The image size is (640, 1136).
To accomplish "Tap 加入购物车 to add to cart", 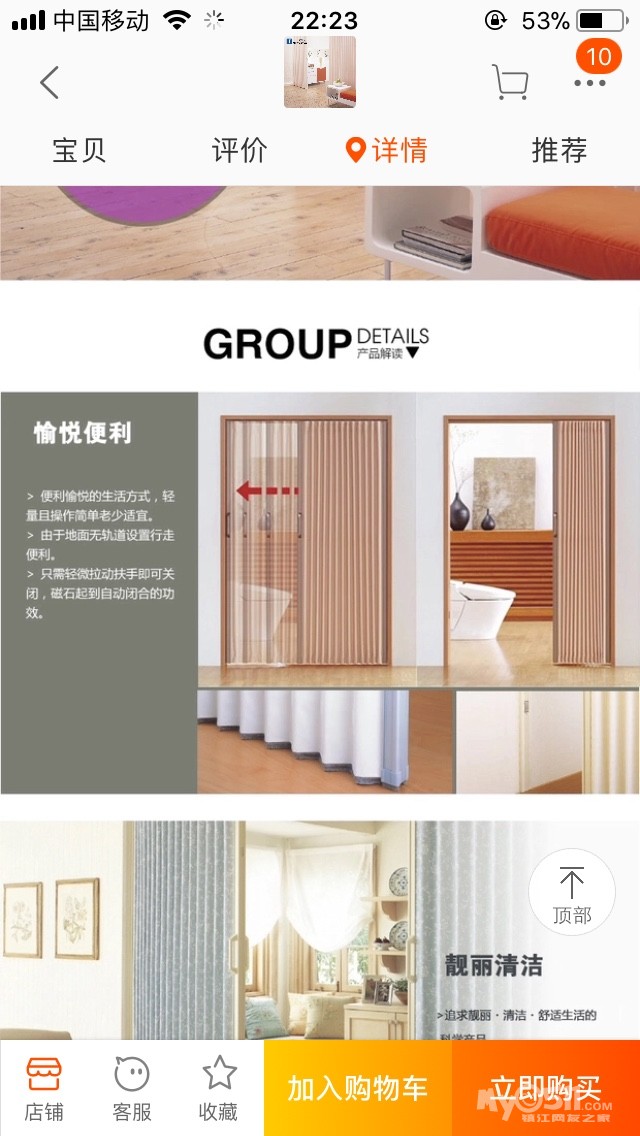I will [358, 1088].
